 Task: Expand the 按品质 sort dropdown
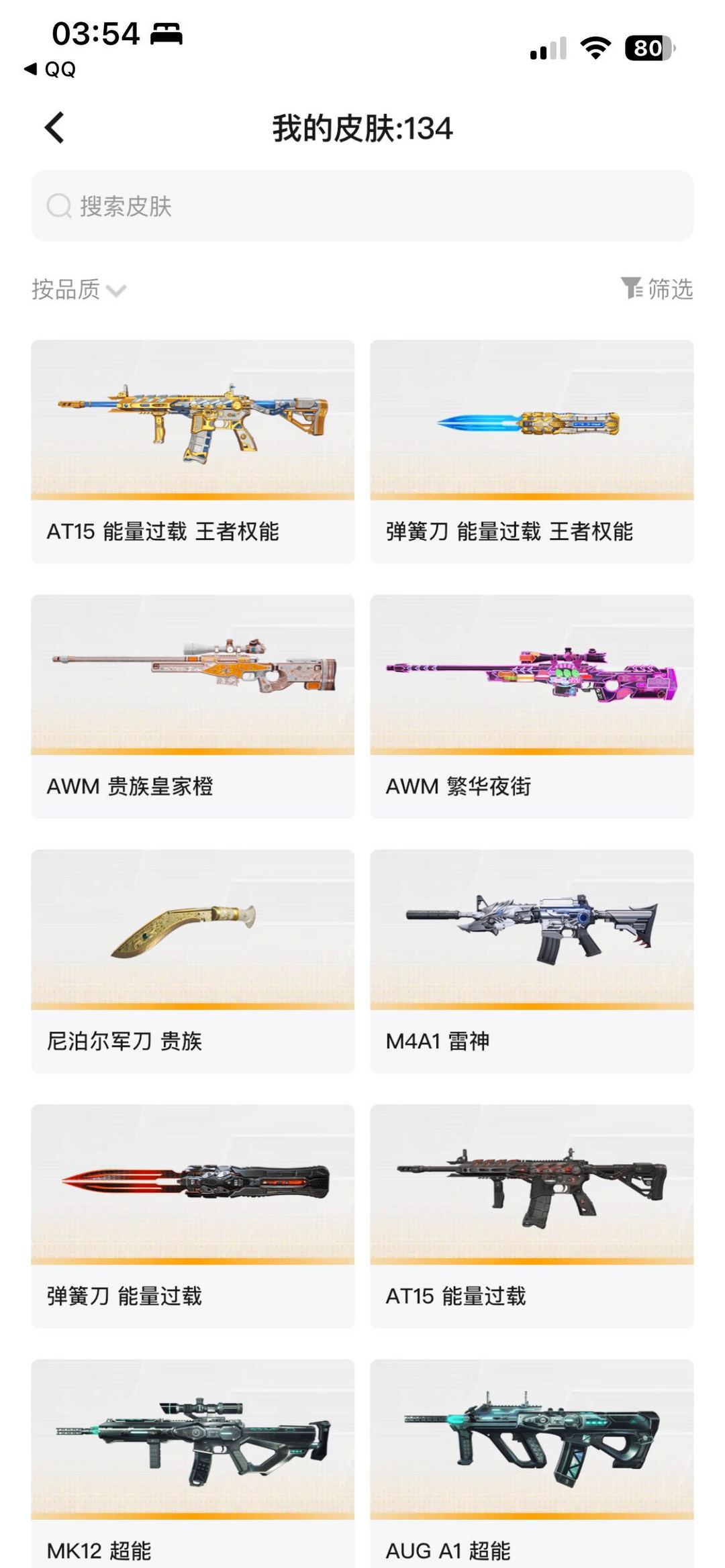79,290
